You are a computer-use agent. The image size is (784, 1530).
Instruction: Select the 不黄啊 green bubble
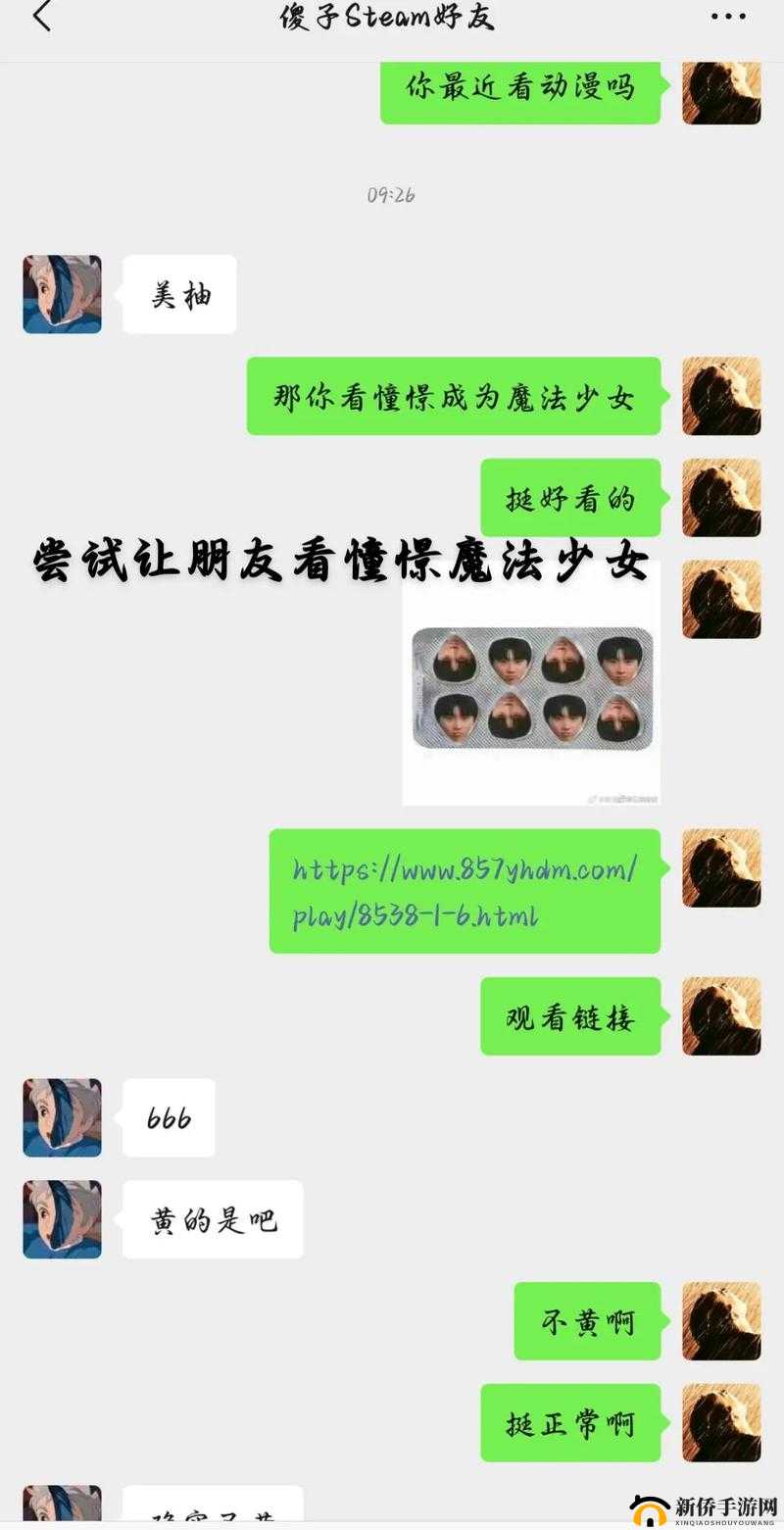coord(586,1320)
